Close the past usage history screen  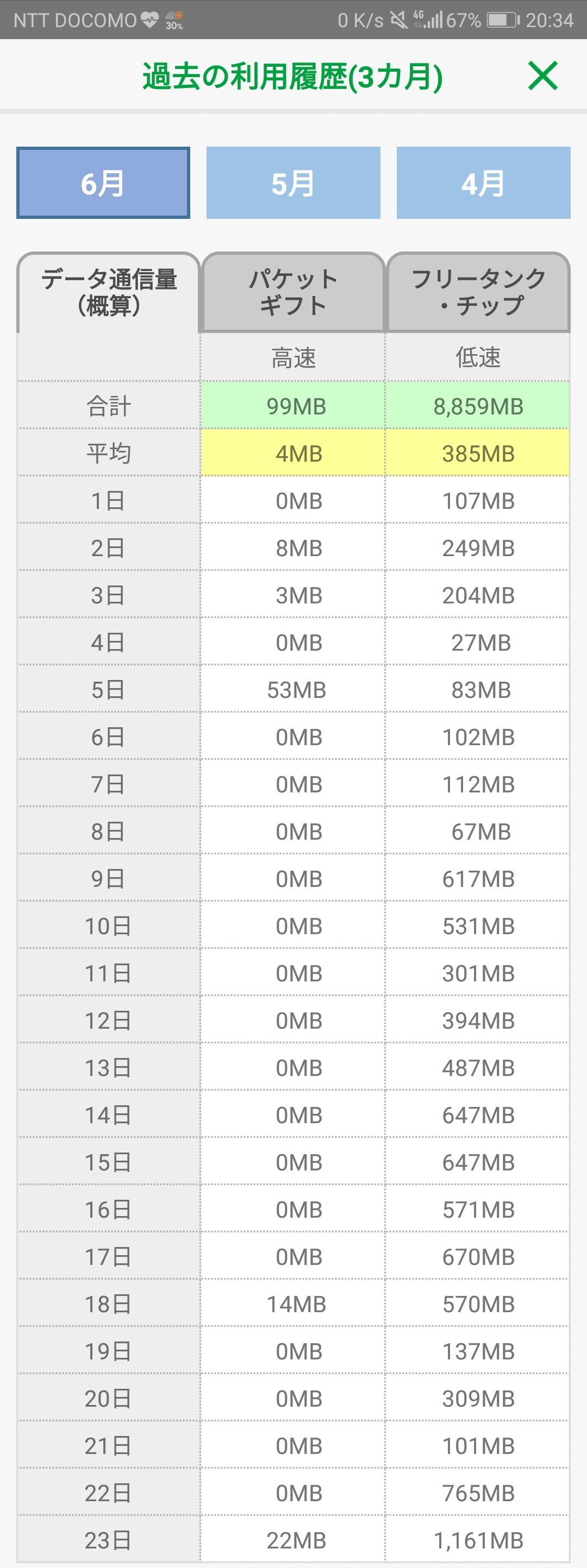542,76
